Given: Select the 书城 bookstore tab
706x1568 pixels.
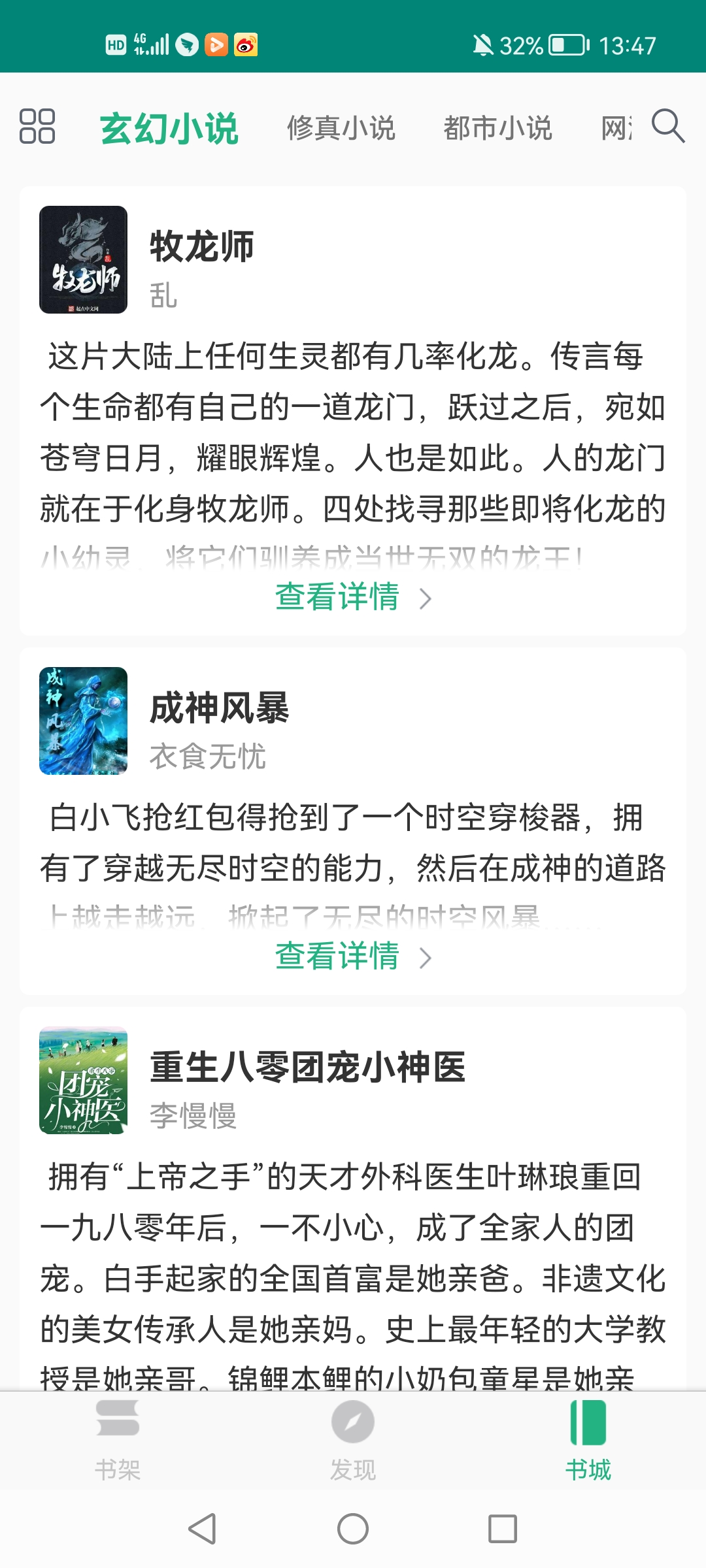Looking at the screenshot, I should (588, 1441).
